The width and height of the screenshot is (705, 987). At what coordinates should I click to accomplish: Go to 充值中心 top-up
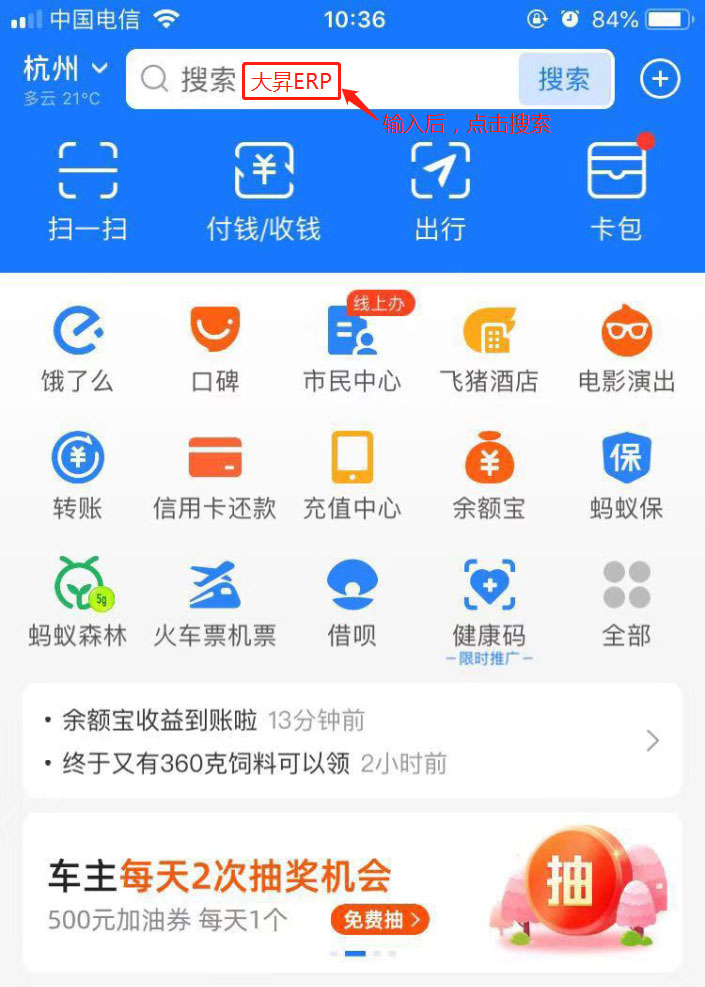pos(352,475)
